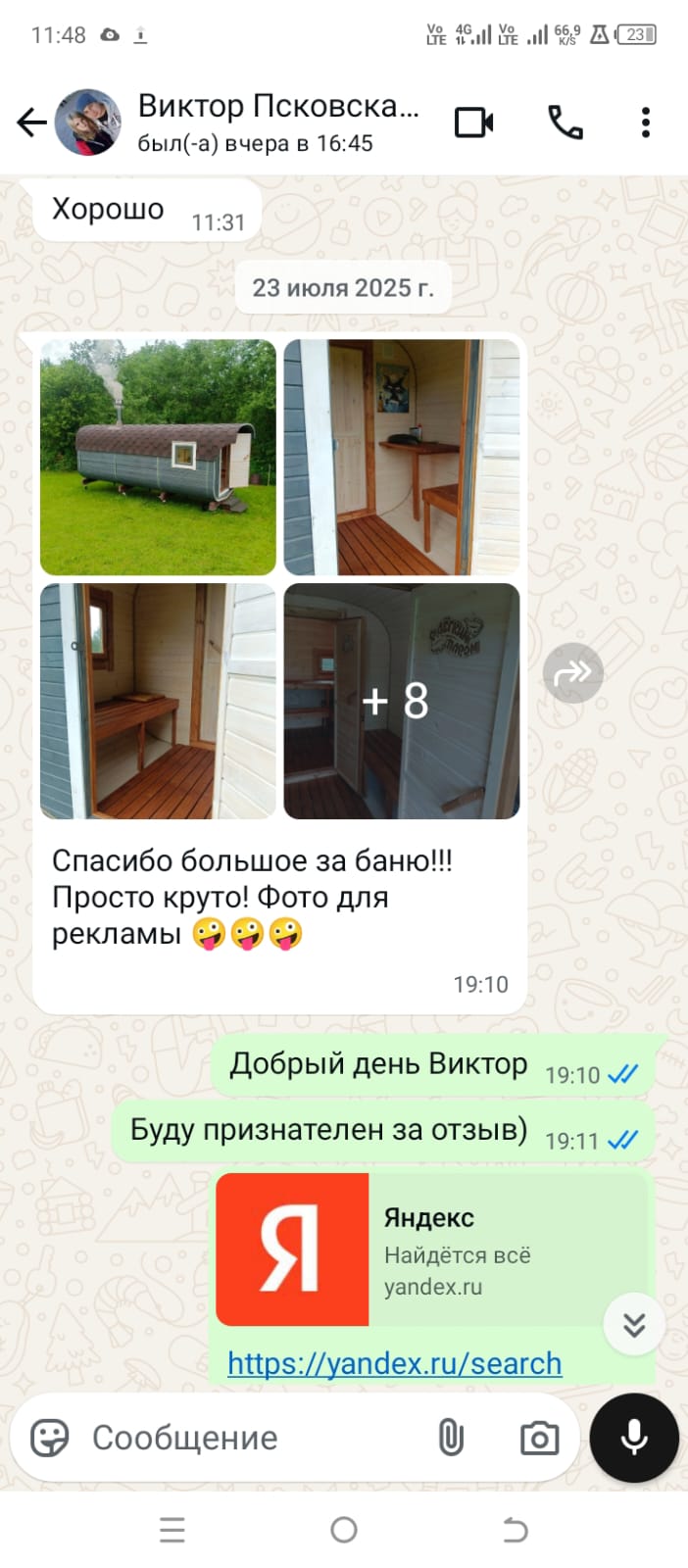Open the sauna exterior photo with smoke
The image size is (688, 1568).
[x=158, y=457]
